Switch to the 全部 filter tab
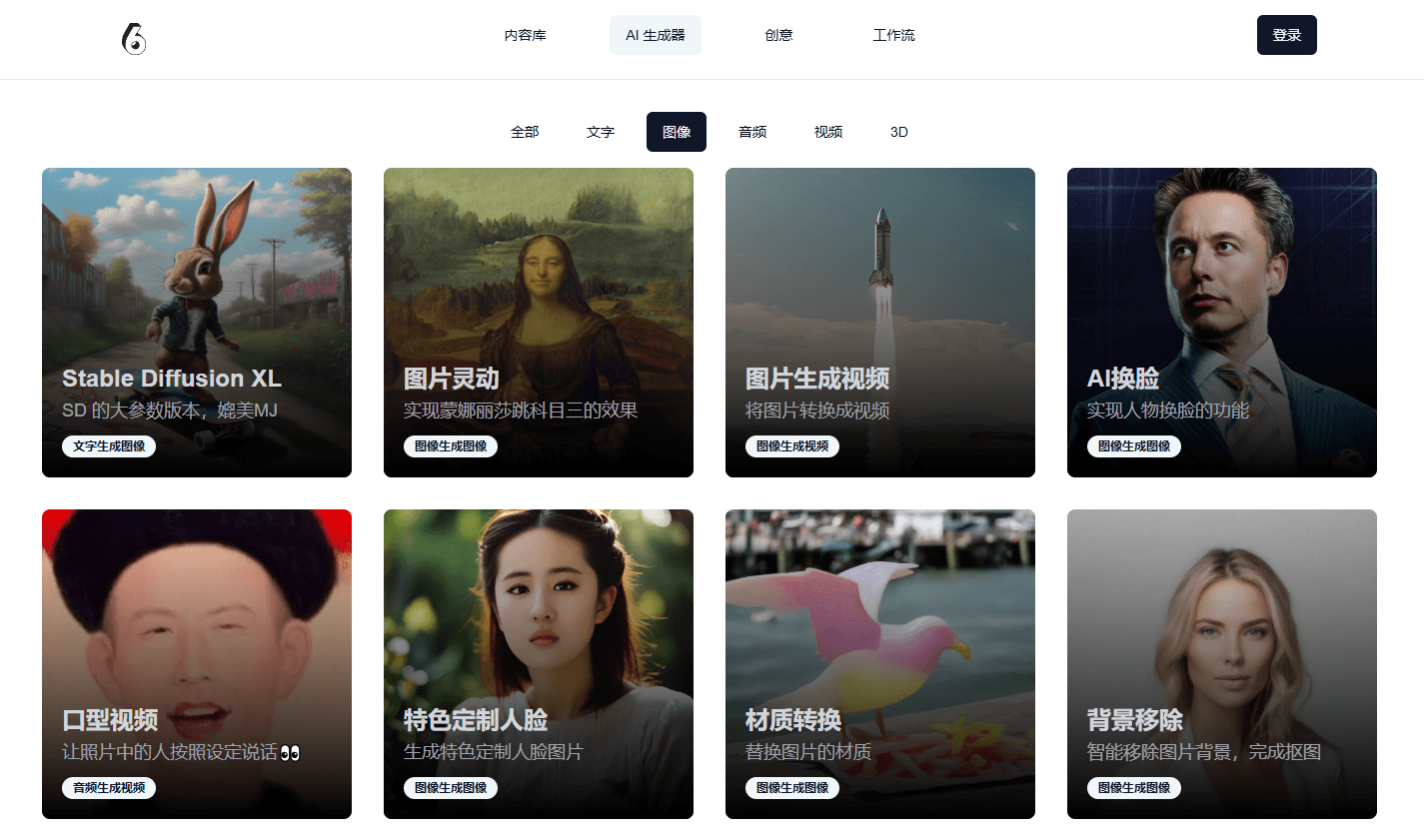The height and width of the screenshot is (840, 1424). [x=525, y=132]
